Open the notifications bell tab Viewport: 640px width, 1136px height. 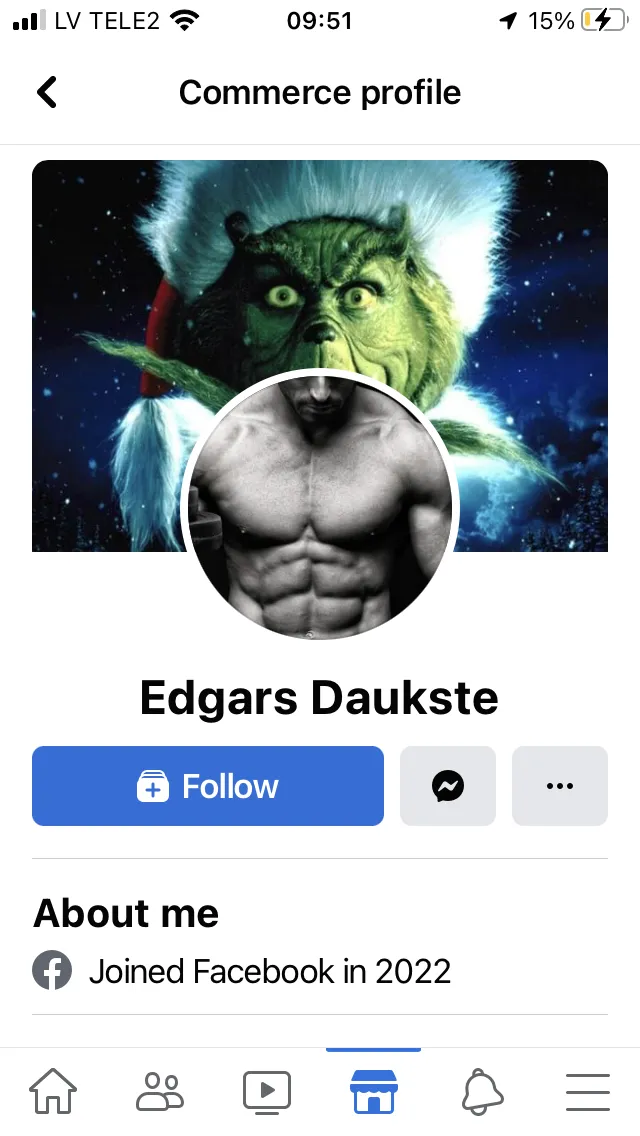coord(481,1091)
